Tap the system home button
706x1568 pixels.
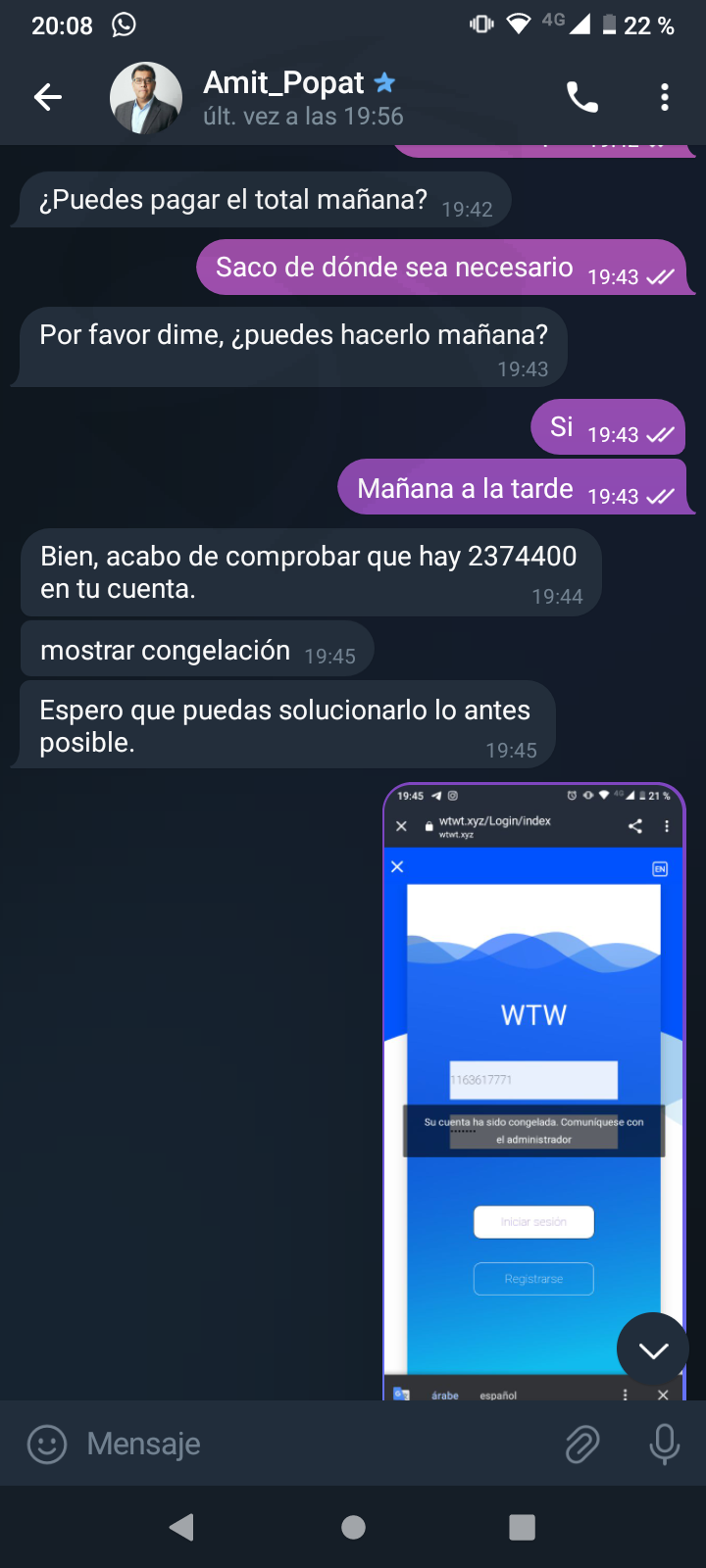point(353,1527)
